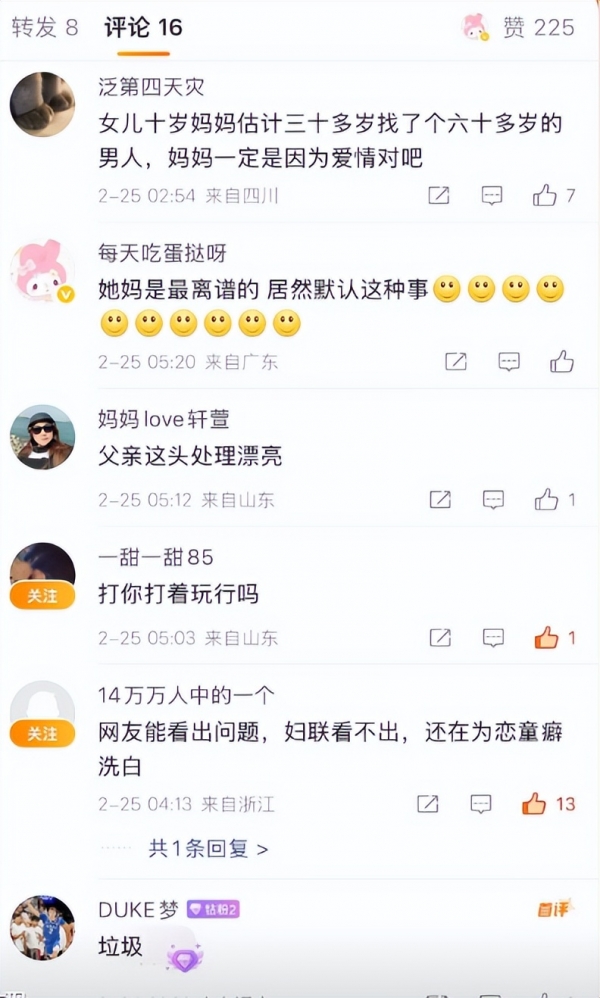Like 每天吃蛋挞呀's comment
This screenshot has height=998, width=600.
point(562,362)
